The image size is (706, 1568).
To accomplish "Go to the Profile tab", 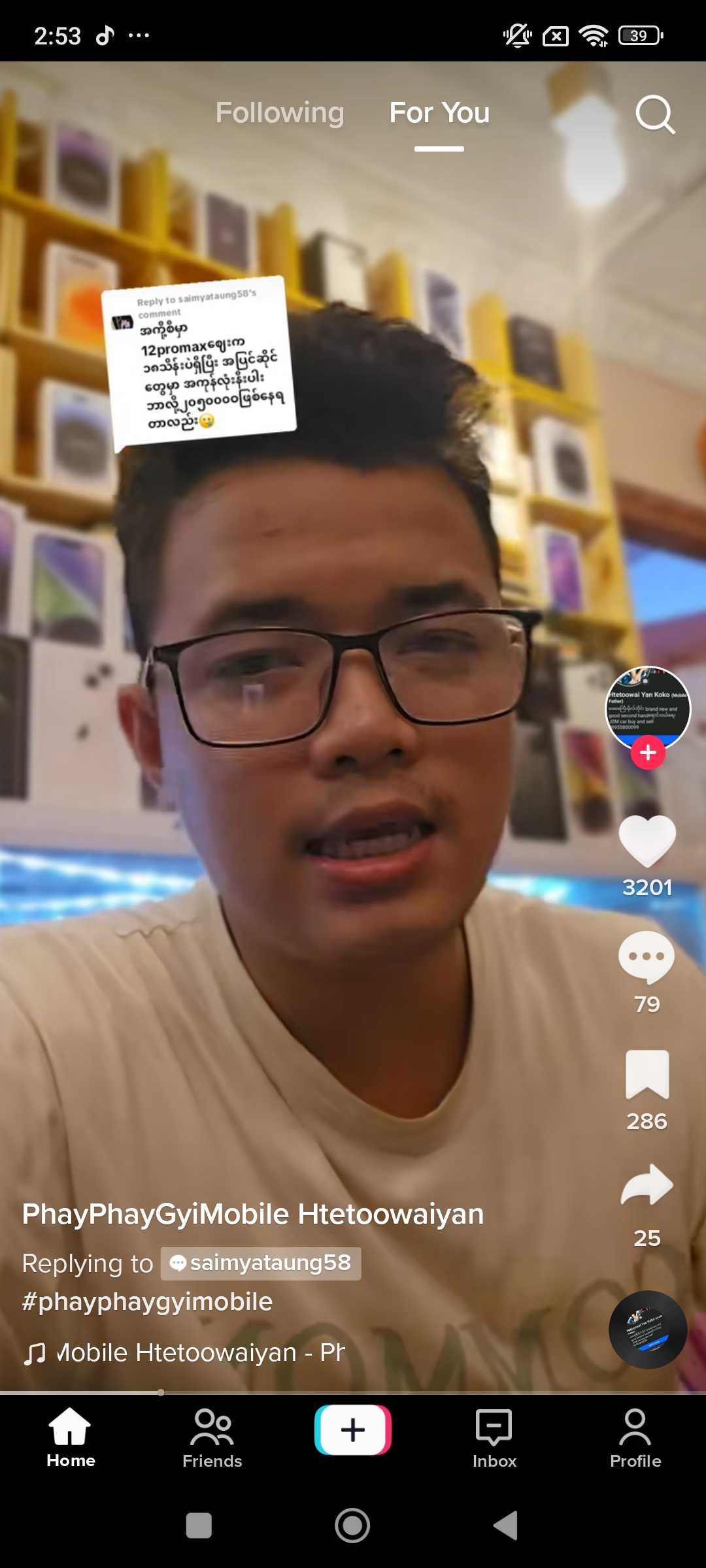I will [x=635, y=1437].
